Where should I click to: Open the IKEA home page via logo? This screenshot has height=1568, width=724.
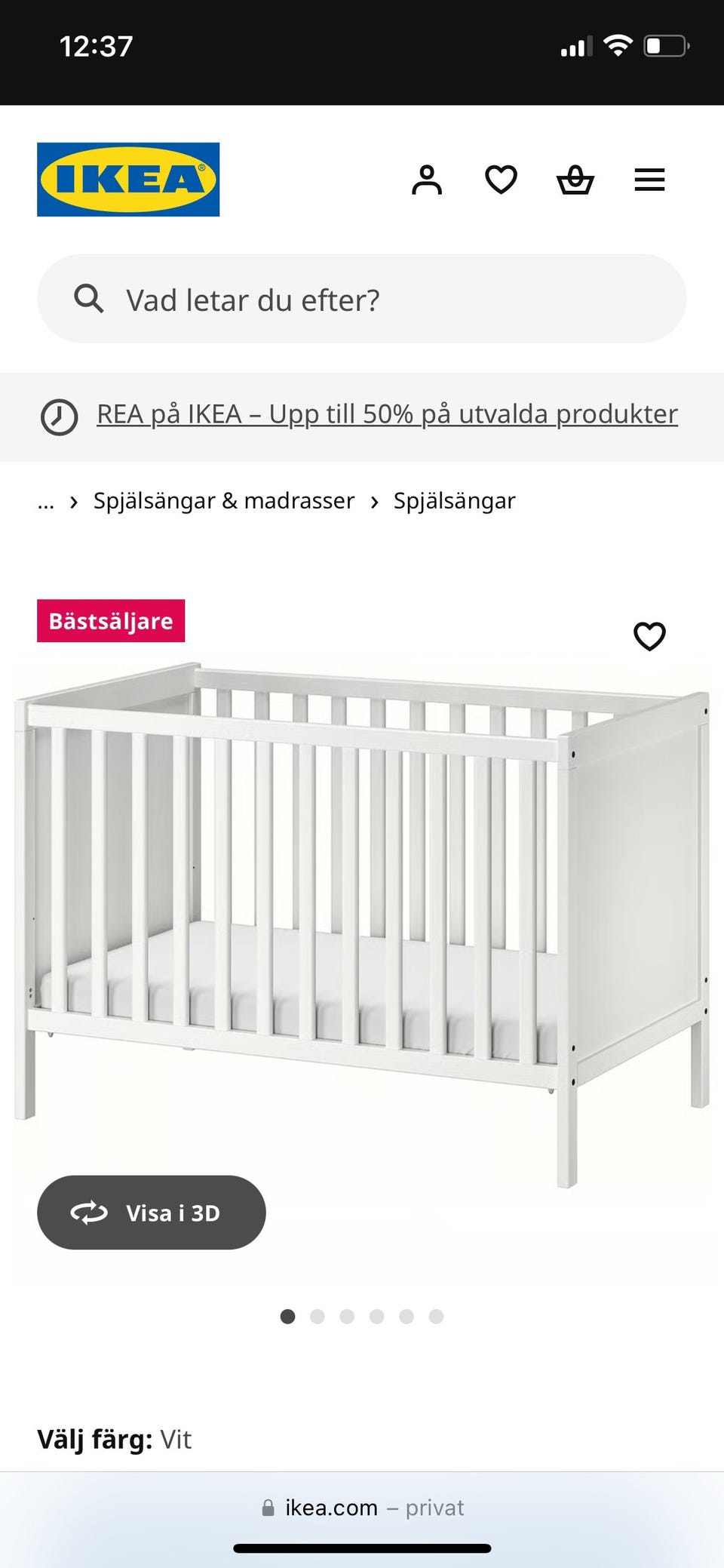[126, 178]
